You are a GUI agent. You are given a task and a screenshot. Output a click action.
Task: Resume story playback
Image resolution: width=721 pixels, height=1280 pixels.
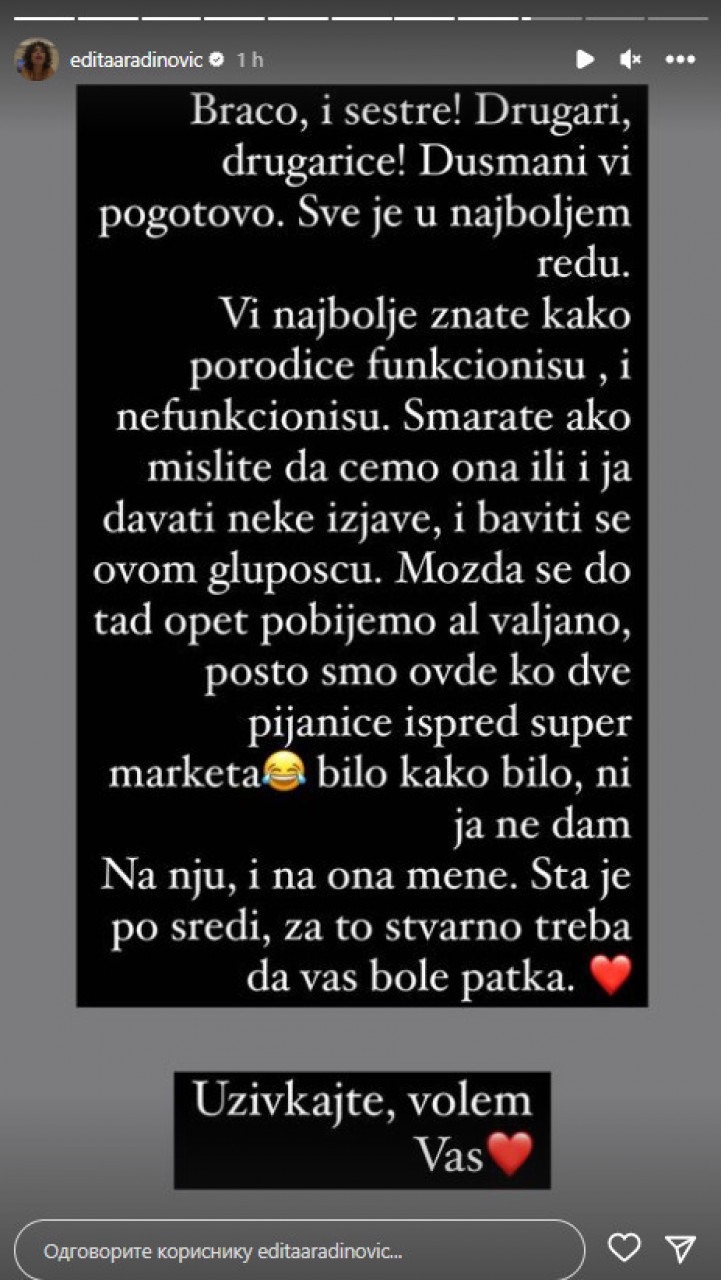(585, 60)
